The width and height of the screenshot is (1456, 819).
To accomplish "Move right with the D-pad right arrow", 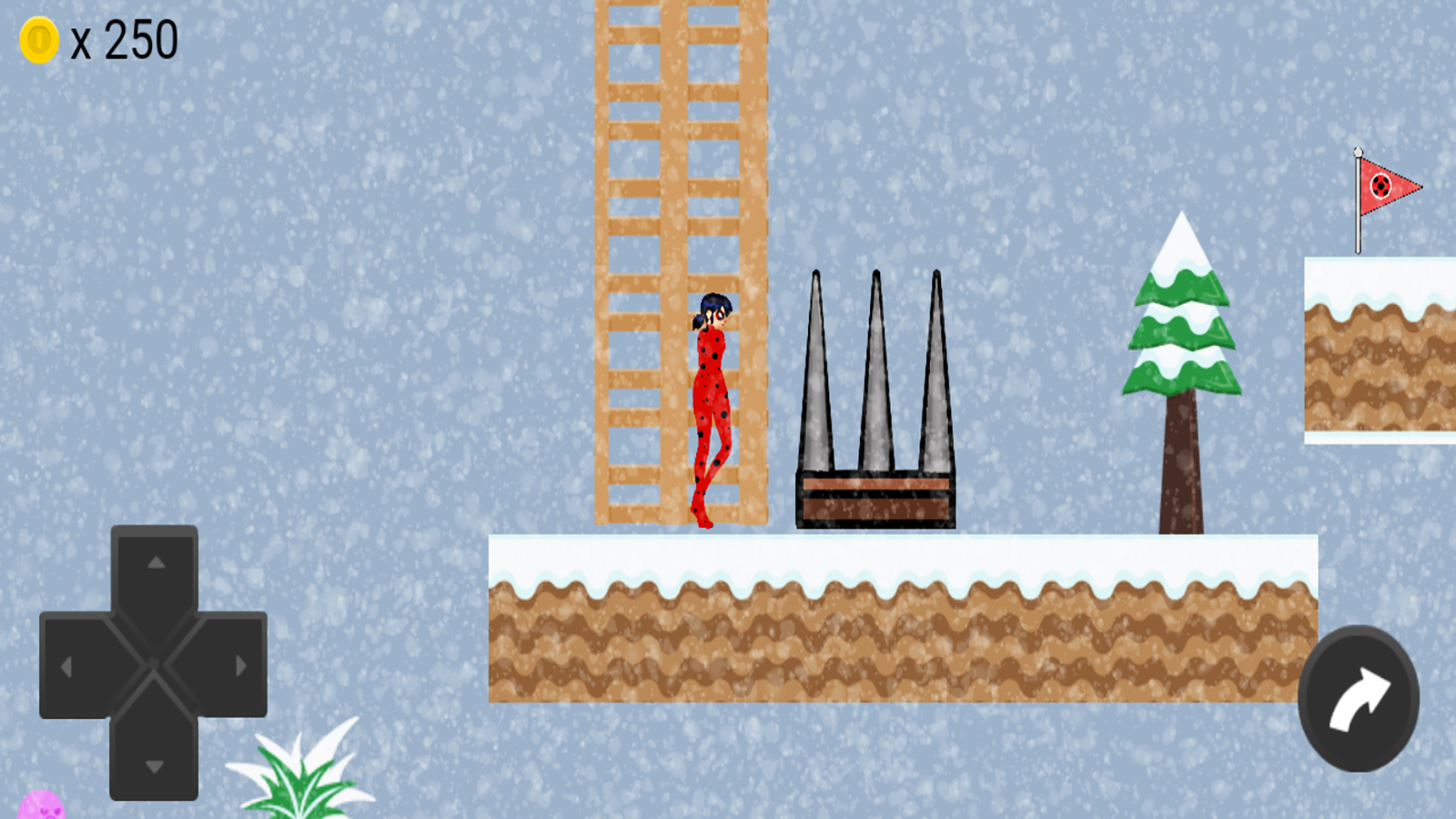I will (235, 666).
